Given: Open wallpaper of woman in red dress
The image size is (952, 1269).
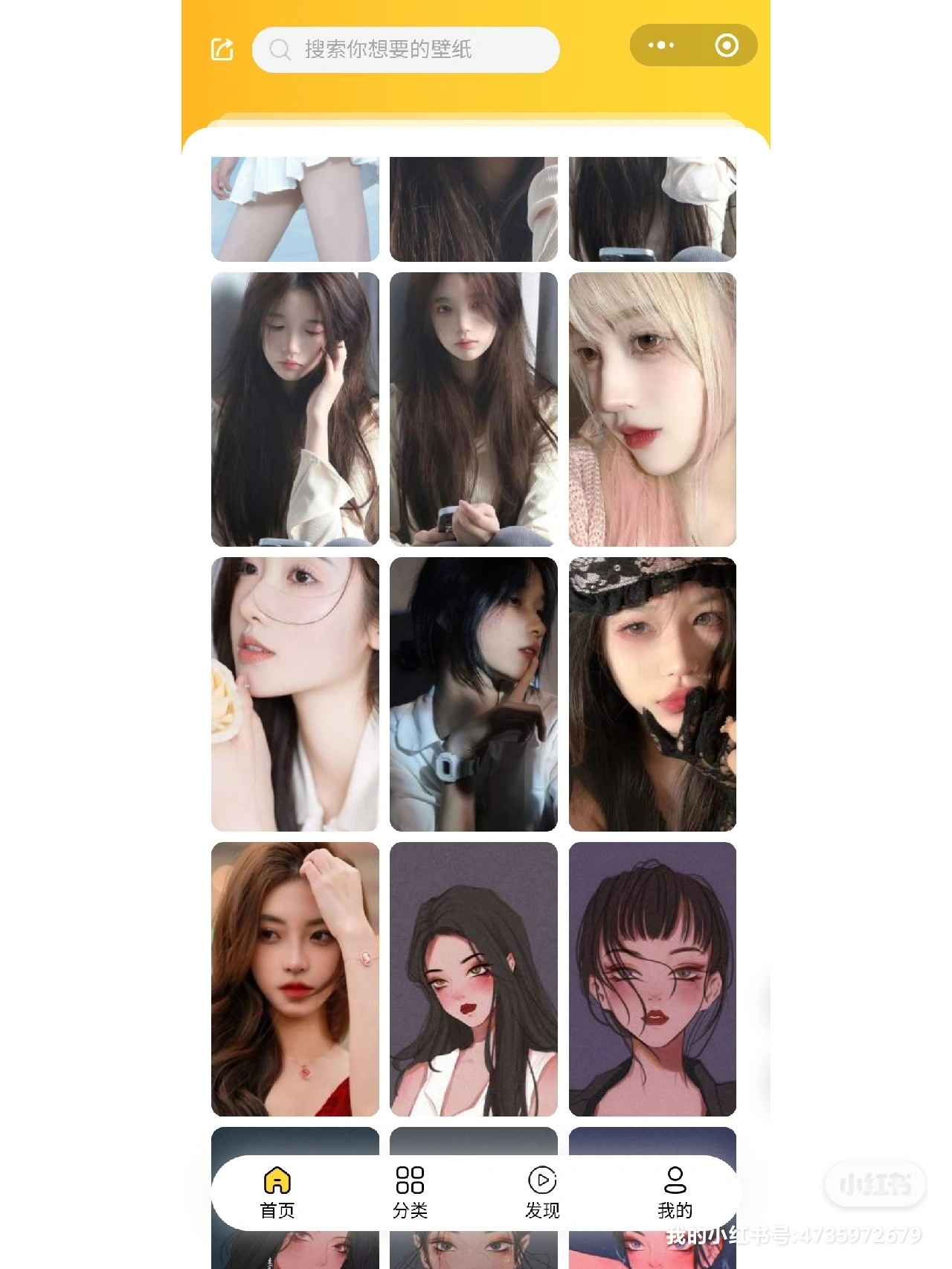Looking at the screenshot, I should tap(295, 979).
